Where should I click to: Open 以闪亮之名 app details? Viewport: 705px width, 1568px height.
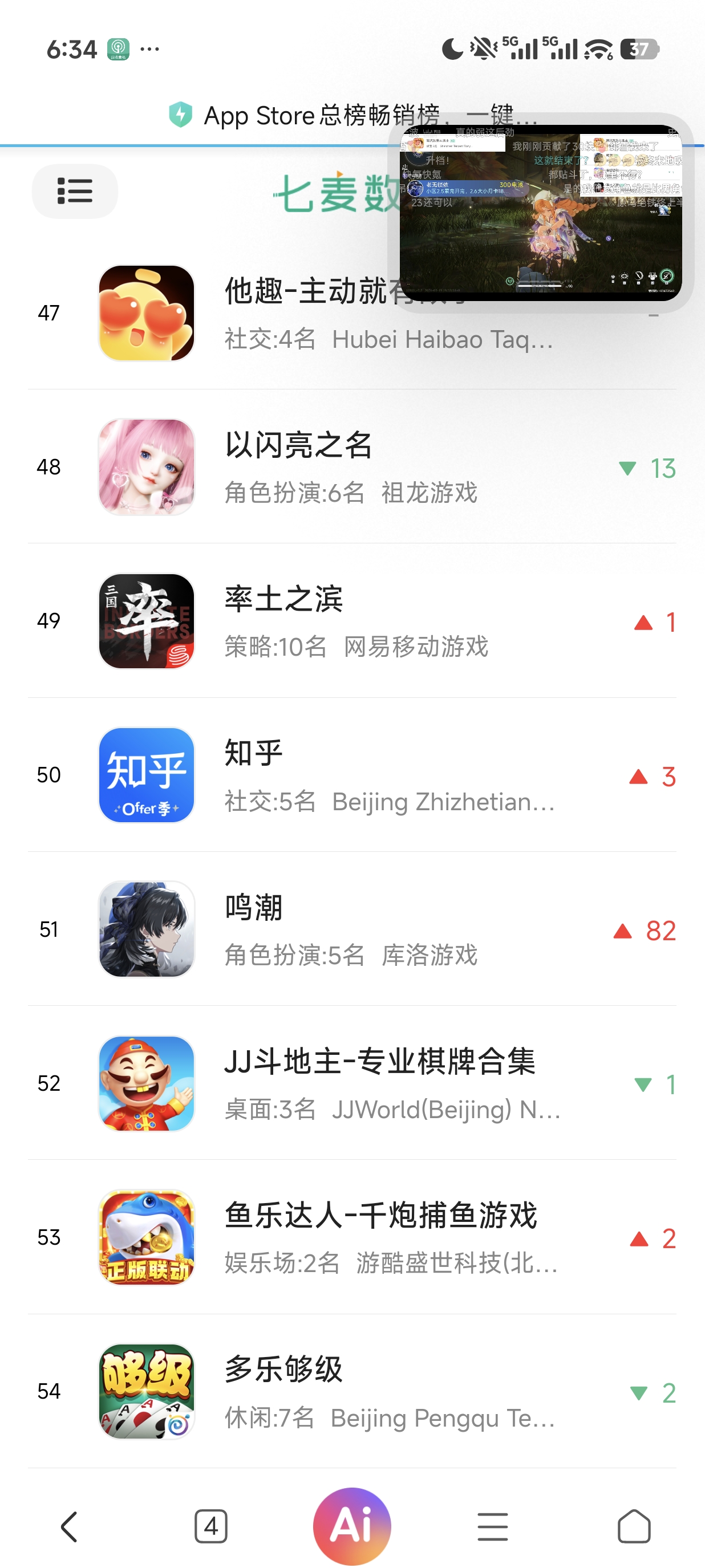point(352,467)
